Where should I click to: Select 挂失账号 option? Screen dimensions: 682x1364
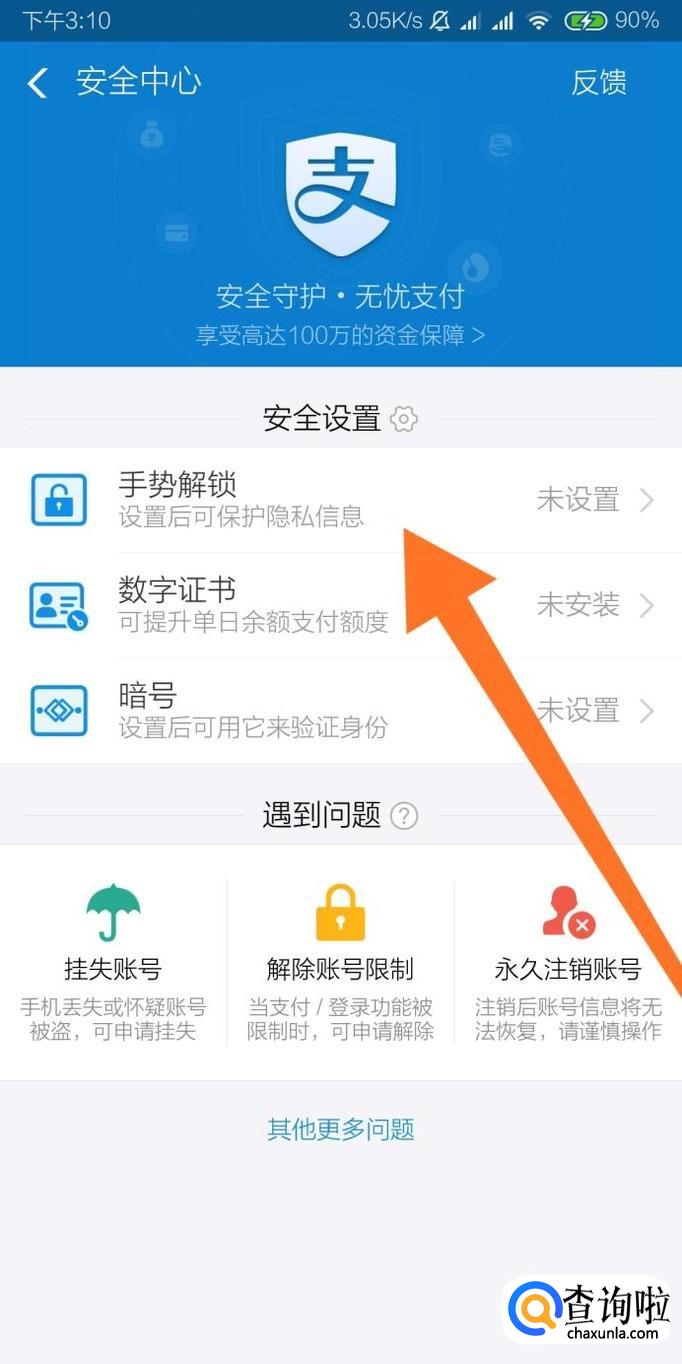pyautogui.click(x=113, y=960)
